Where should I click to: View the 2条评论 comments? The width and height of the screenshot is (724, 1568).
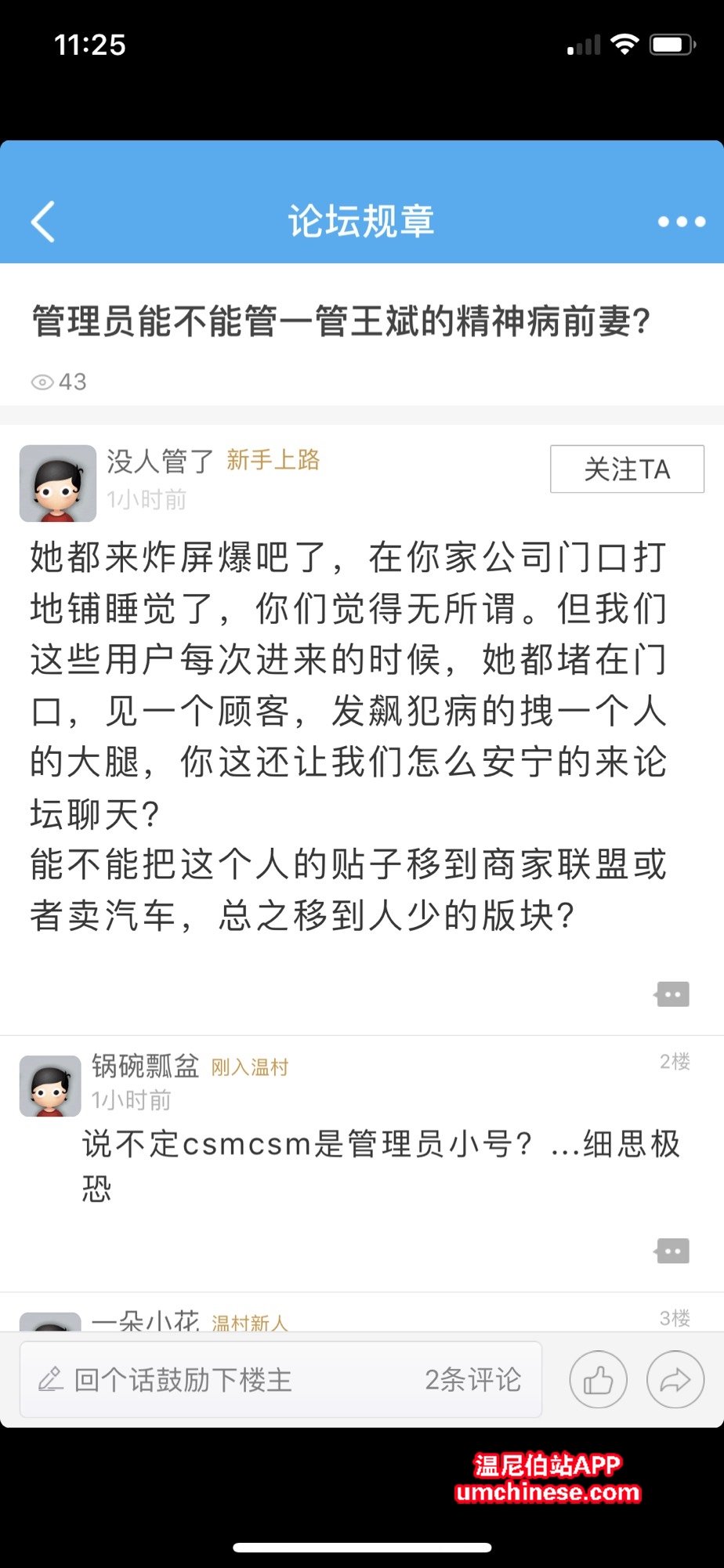[x=472, y=1379]
